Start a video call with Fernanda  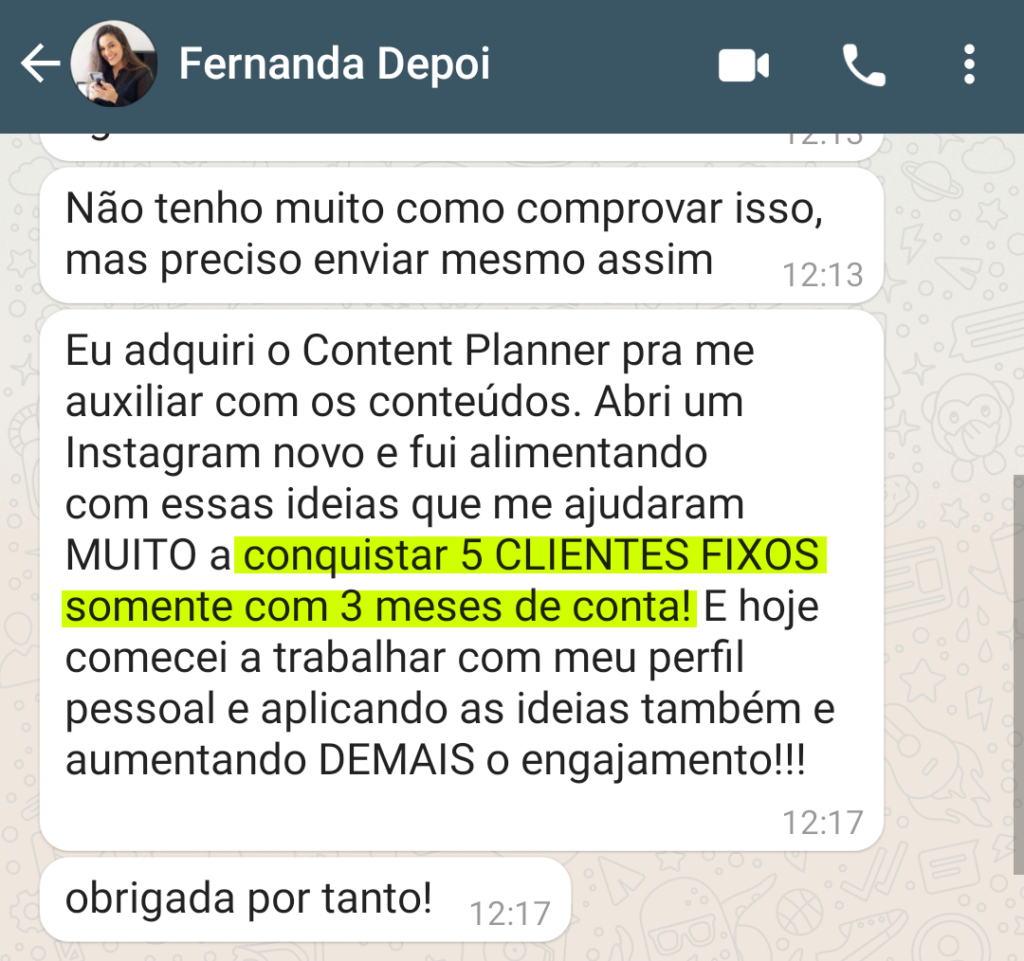744,66
